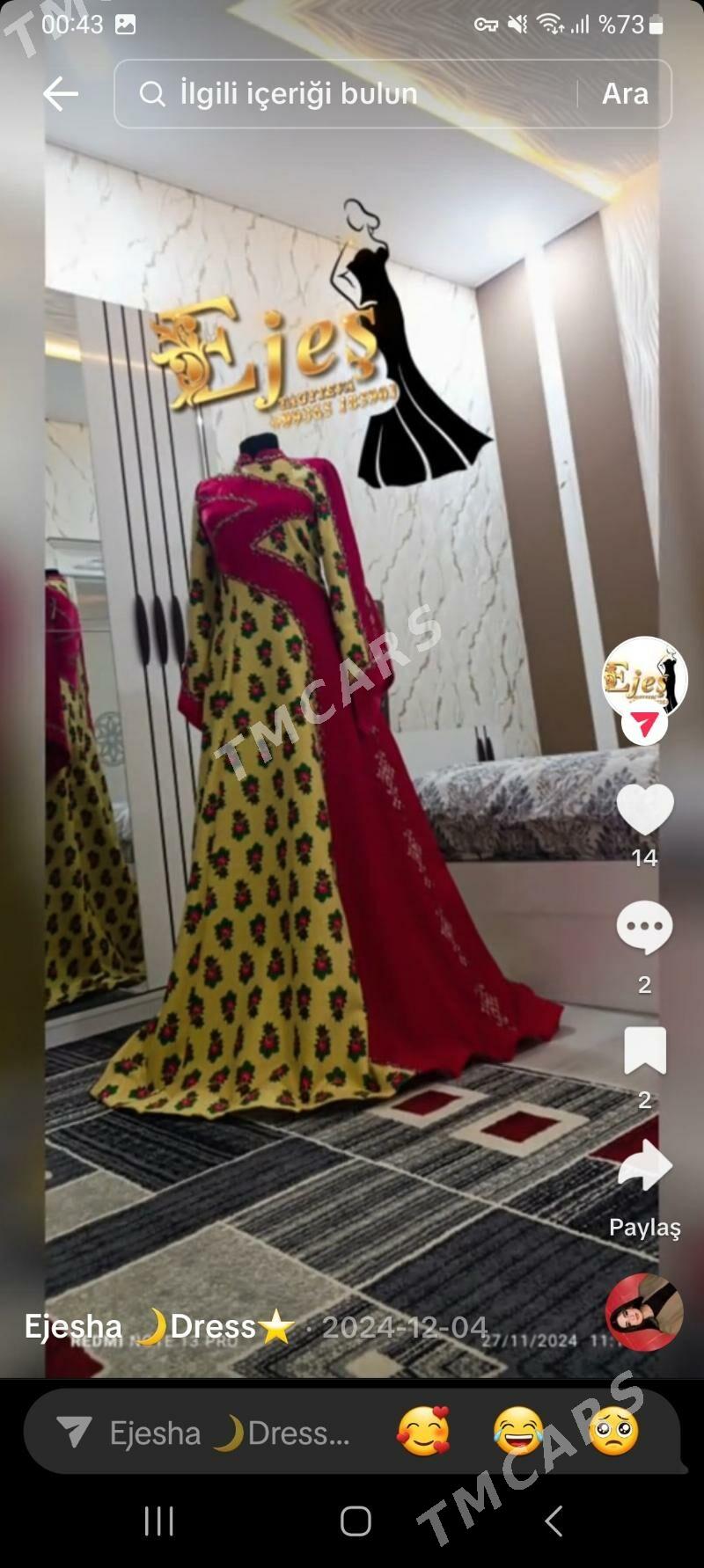Send the pleading face emoji reaction
Viewport: 704px width, 1568px height.
pos(613,1432)
